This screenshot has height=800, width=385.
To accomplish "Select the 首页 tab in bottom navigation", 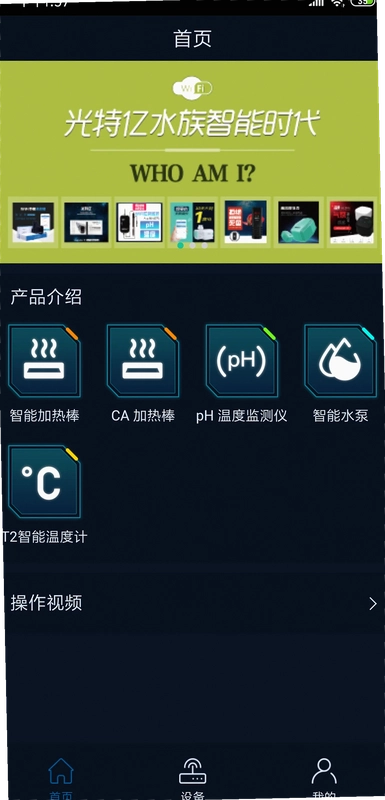I will pos(61,779).
